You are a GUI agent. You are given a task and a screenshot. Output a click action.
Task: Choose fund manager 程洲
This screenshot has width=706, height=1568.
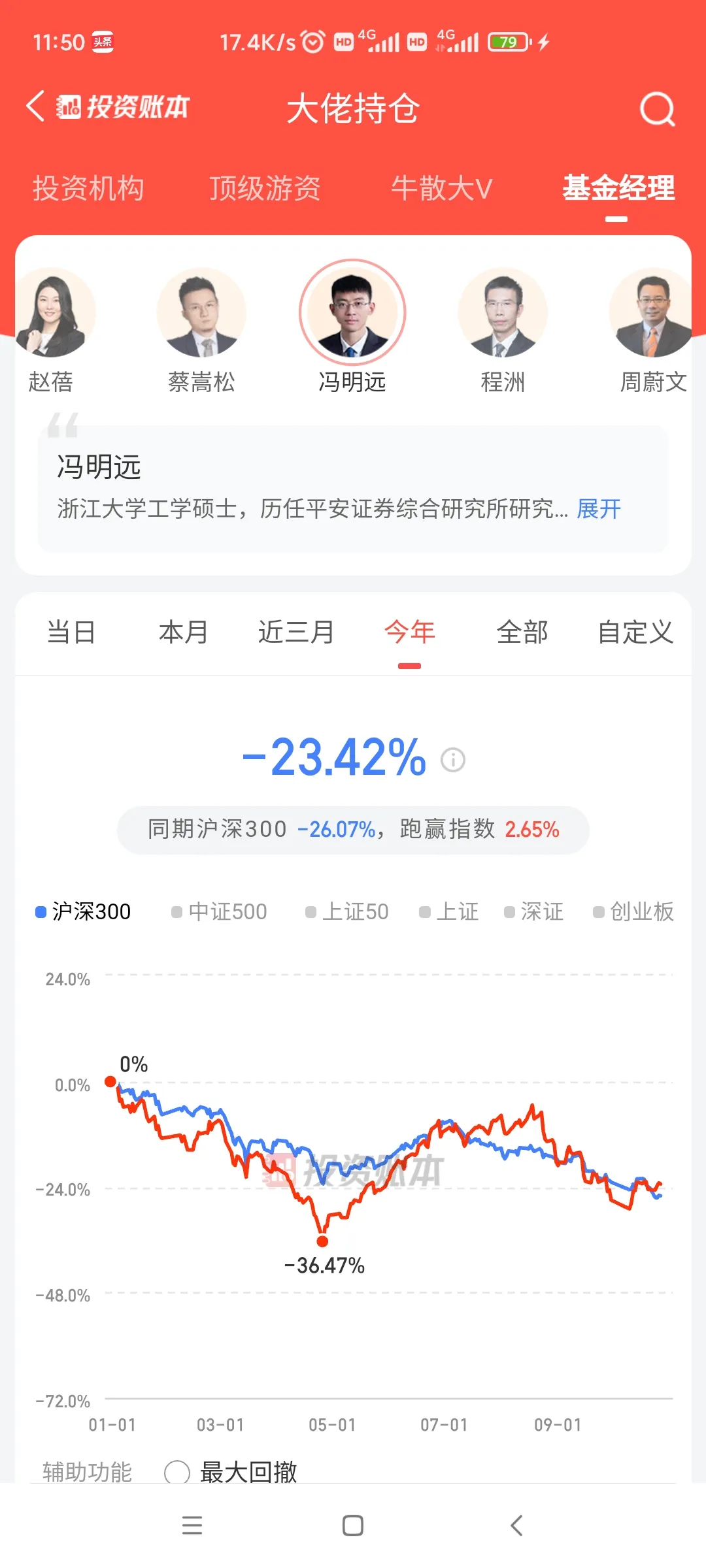pyautogui.click(x=503, y=331)
